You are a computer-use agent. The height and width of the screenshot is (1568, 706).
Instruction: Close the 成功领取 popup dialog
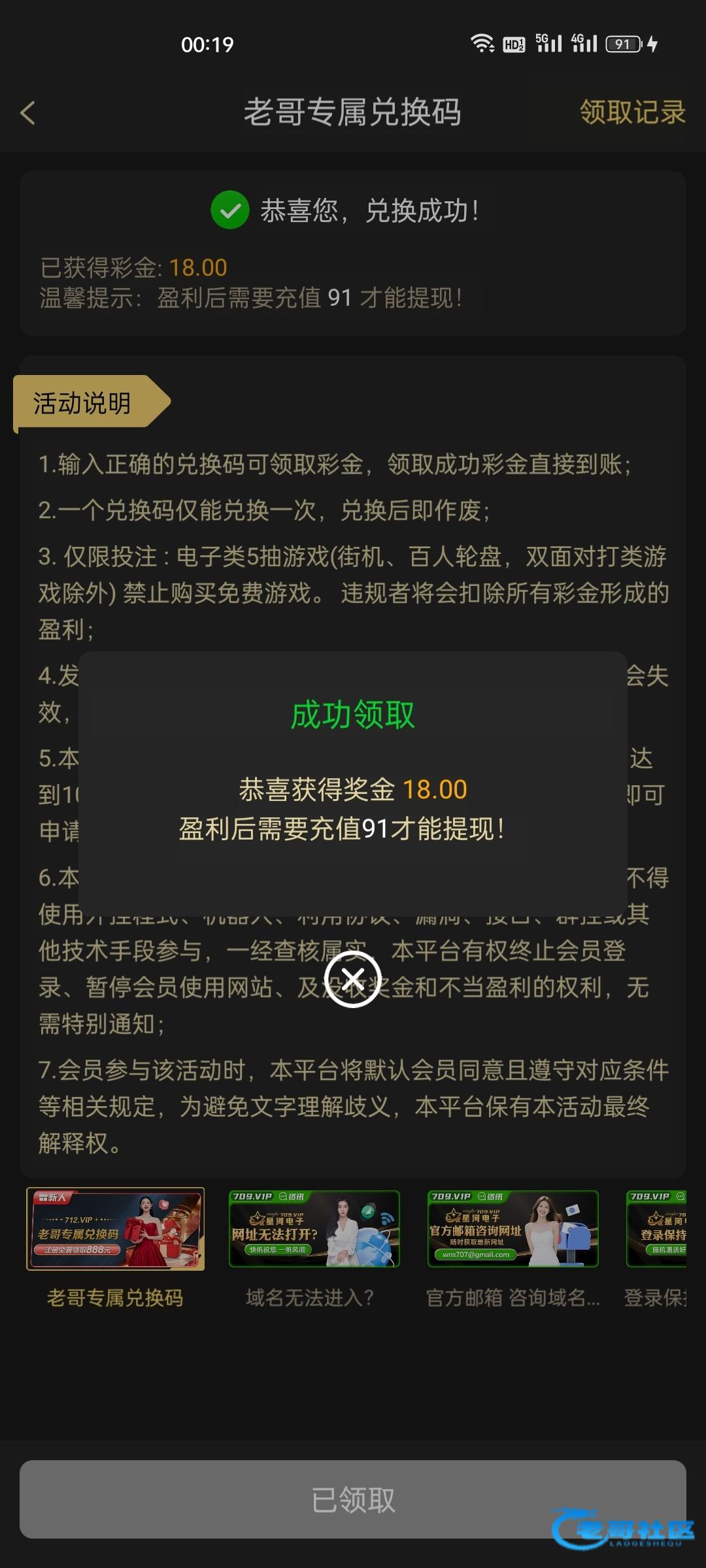coord(353,979)
